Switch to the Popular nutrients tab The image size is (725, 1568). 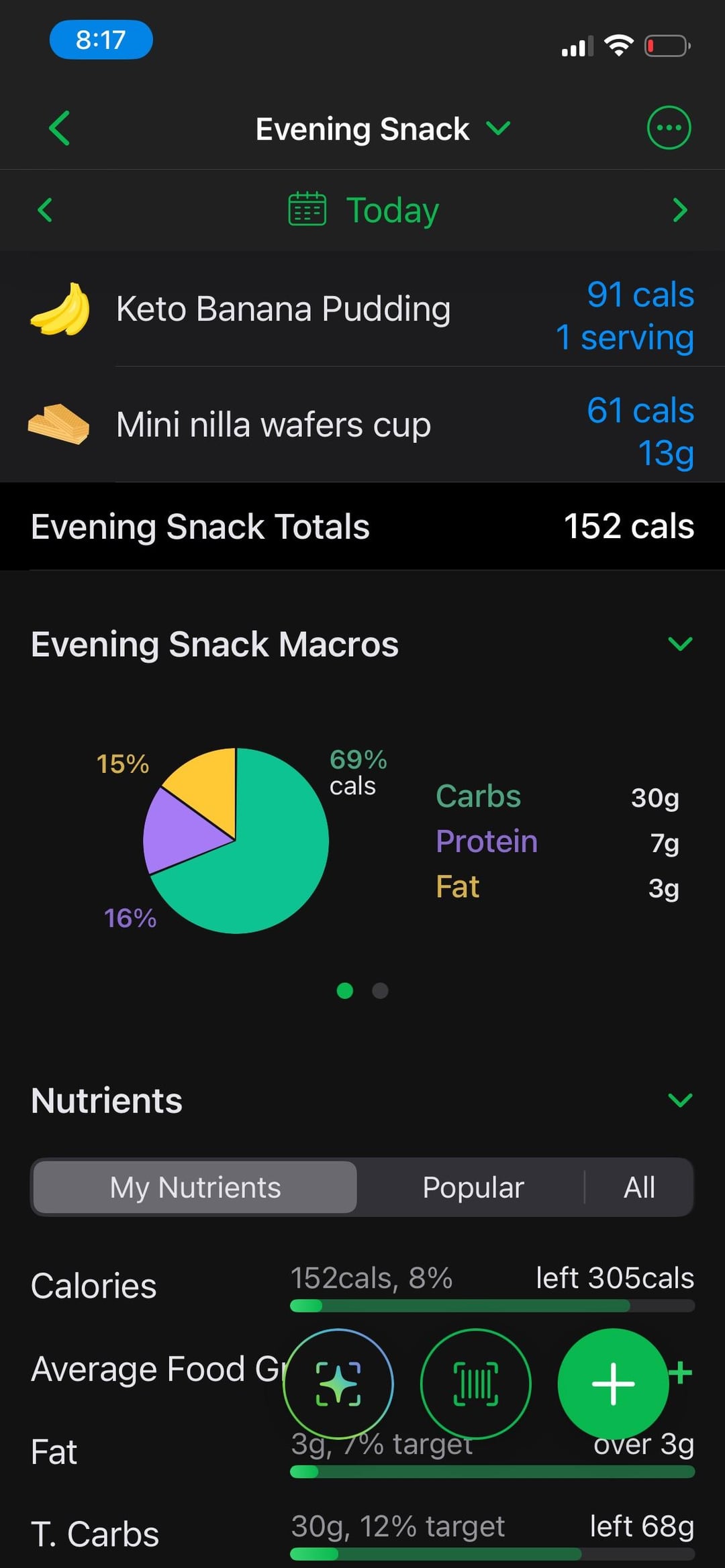473,1188
